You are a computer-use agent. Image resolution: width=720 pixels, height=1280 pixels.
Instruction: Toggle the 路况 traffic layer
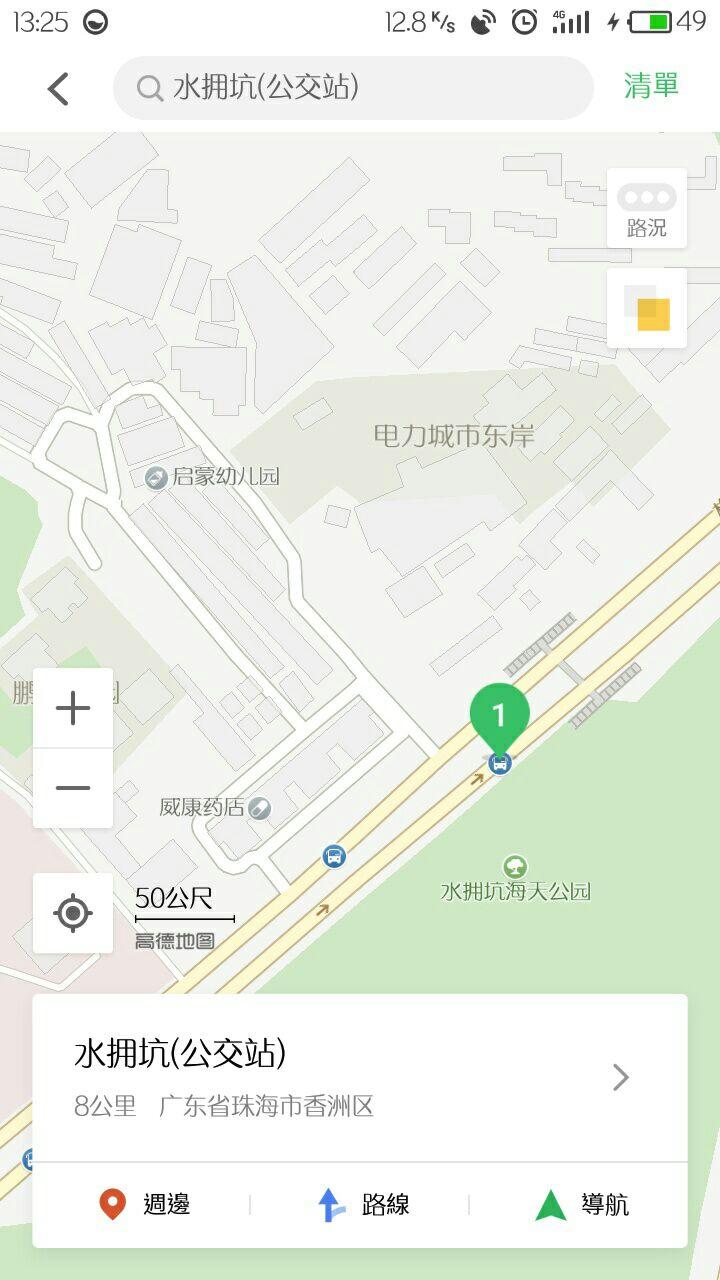tap(646, 208)
